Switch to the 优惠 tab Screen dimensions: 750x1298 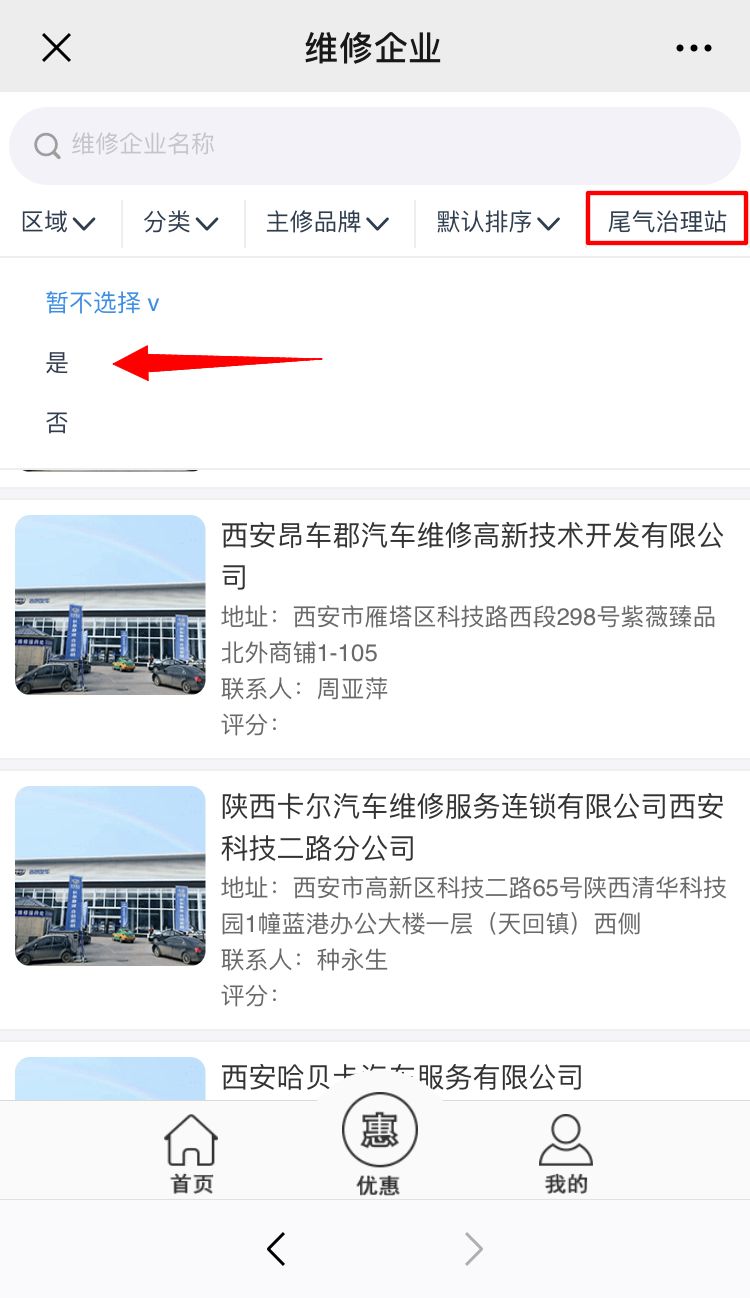[x=379, y=1150]
